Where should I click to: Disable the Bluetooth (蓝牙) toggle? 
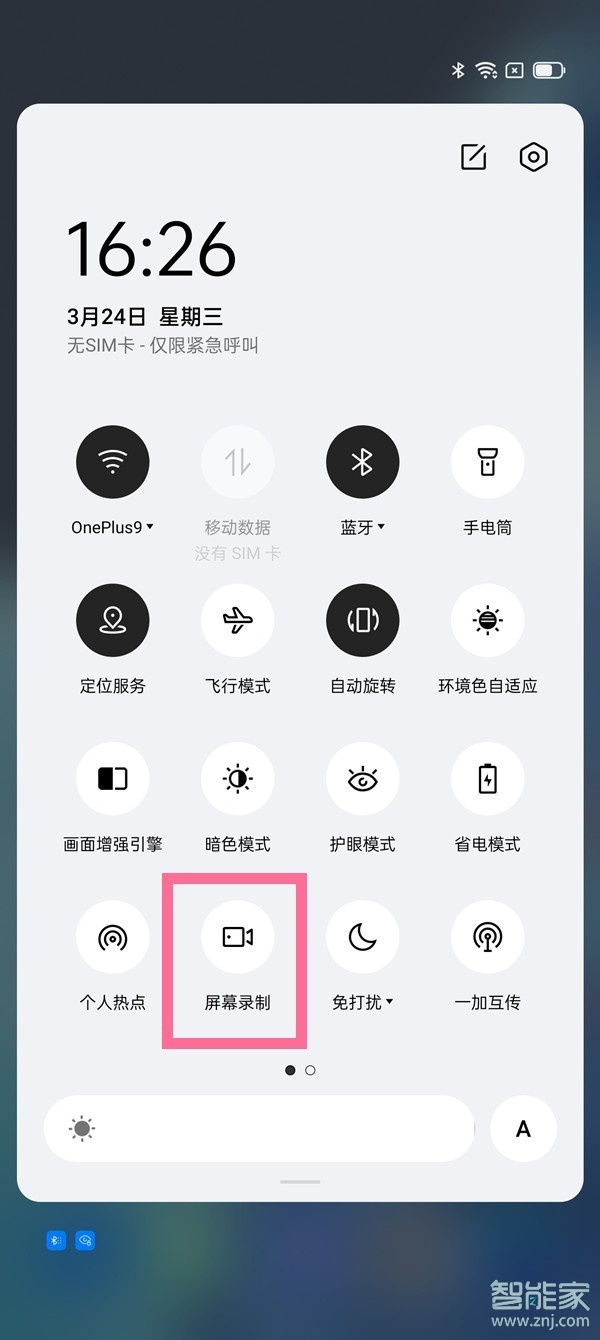tap(363, 462)
